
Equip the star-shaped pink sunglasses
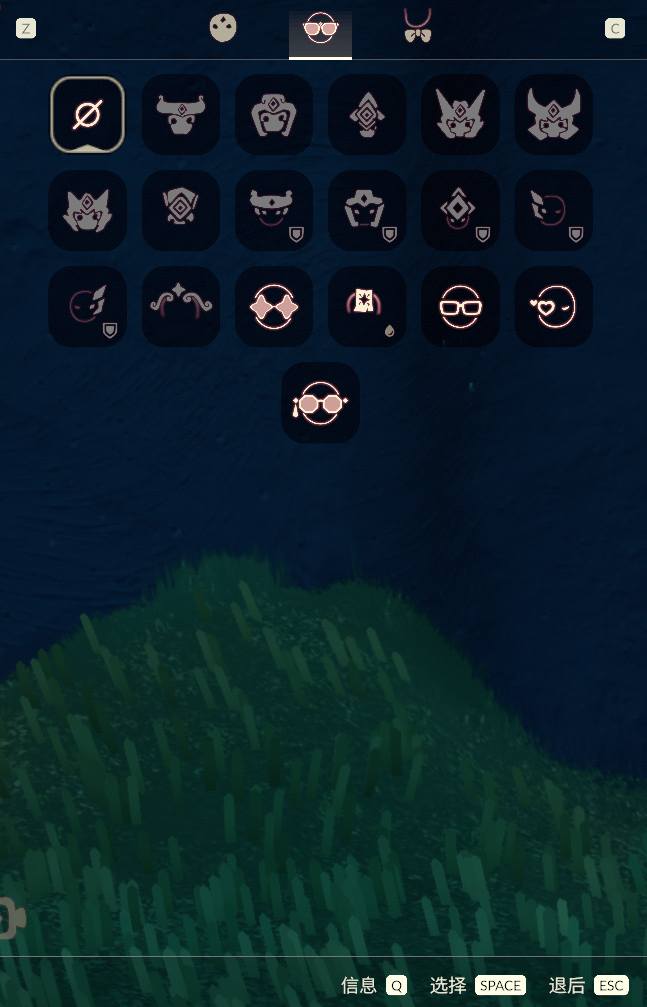pyautogui.click(x=274, y=306)
